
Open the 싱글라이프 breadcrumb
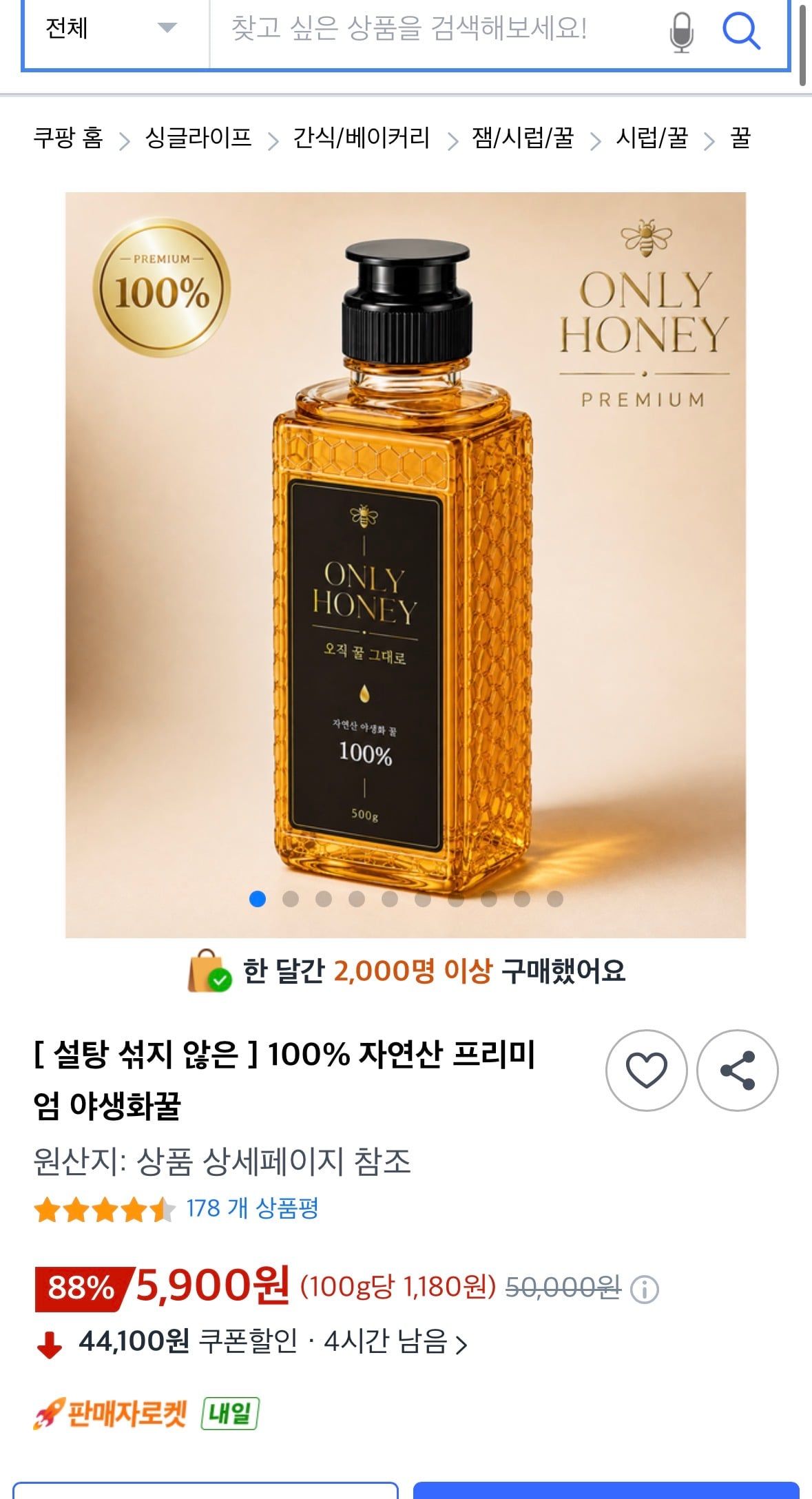[x=198, y=138]
